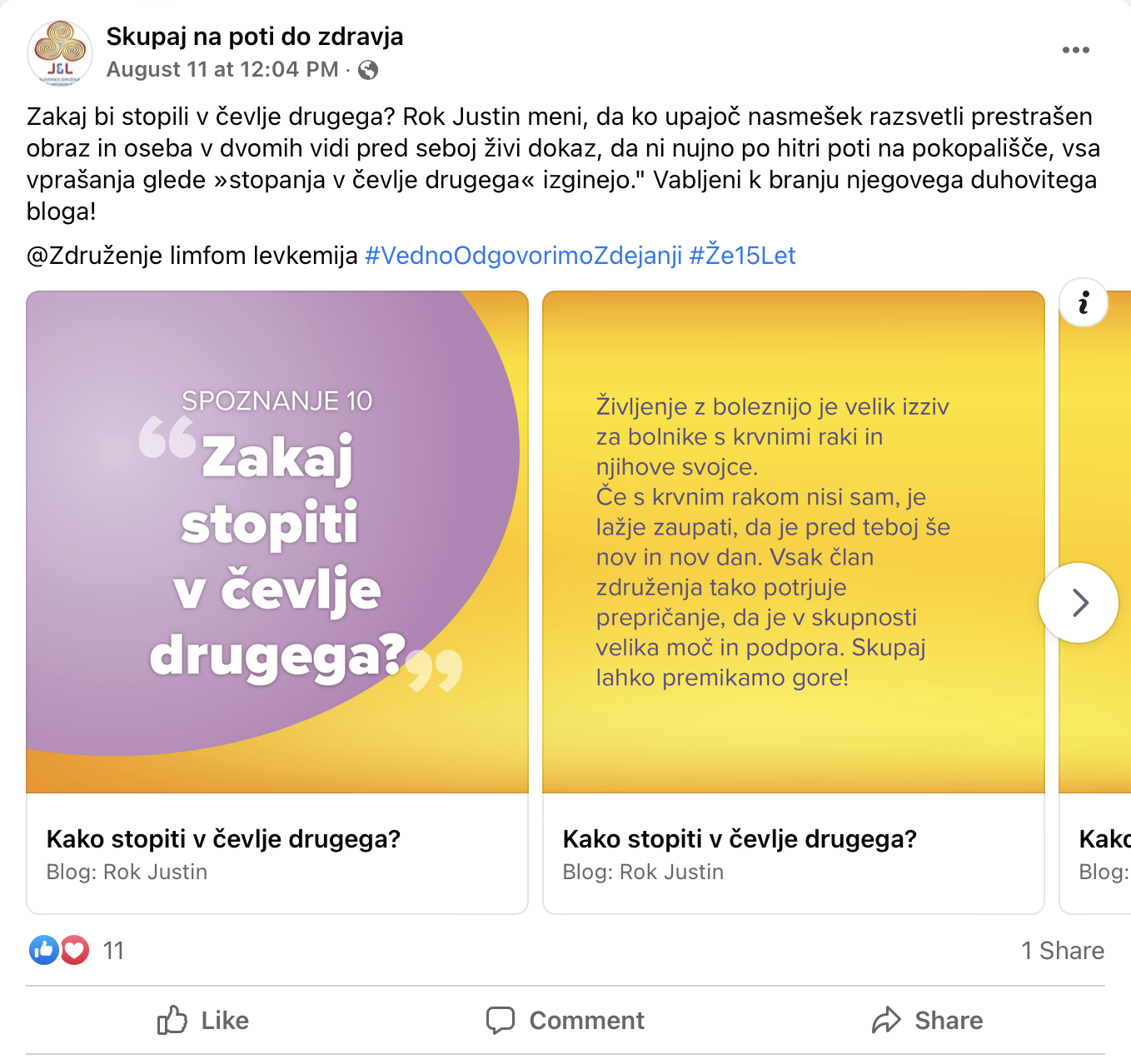This screenshot has height=1064, width=1131.
Task: Open the post's three-dot options menu
Action: point(1075,50)
